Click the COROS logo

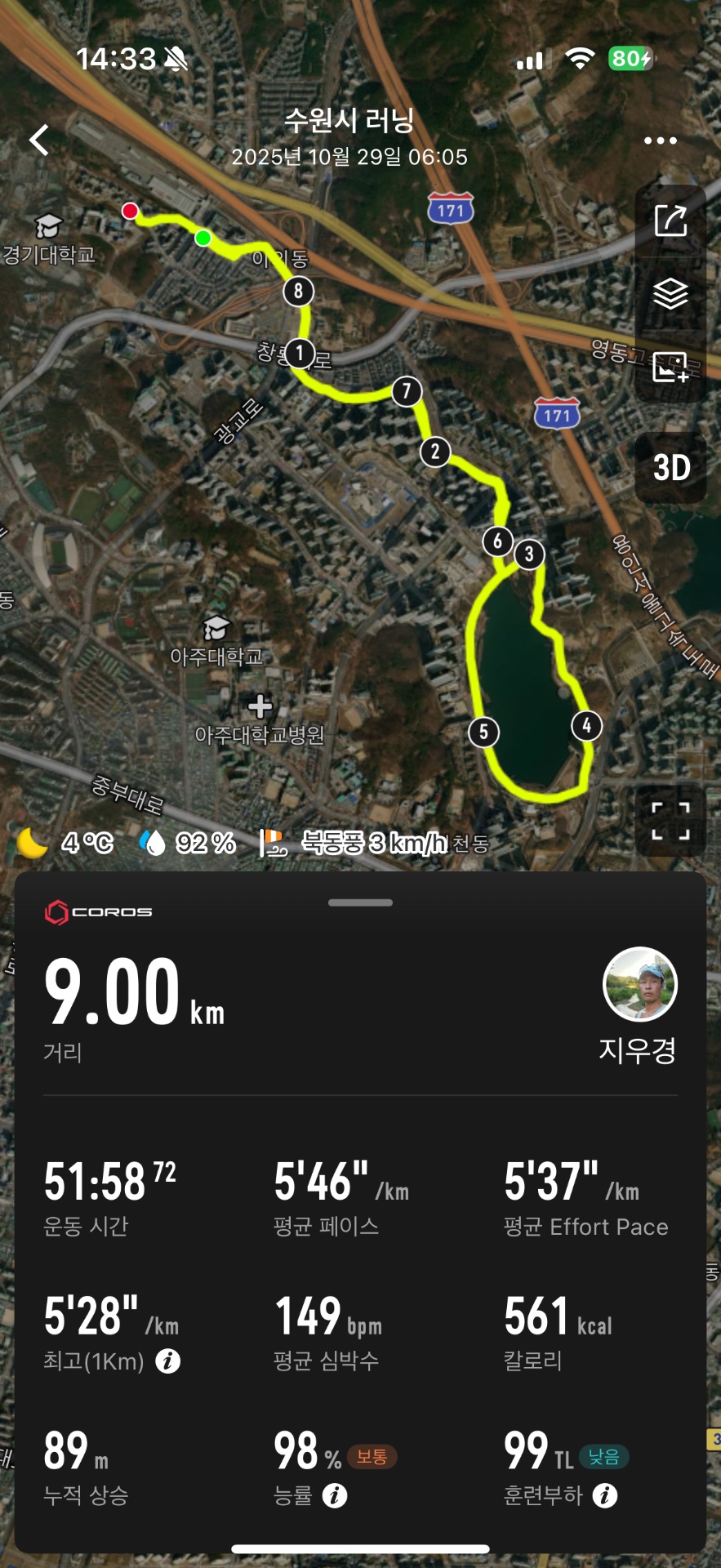[98, 912]
